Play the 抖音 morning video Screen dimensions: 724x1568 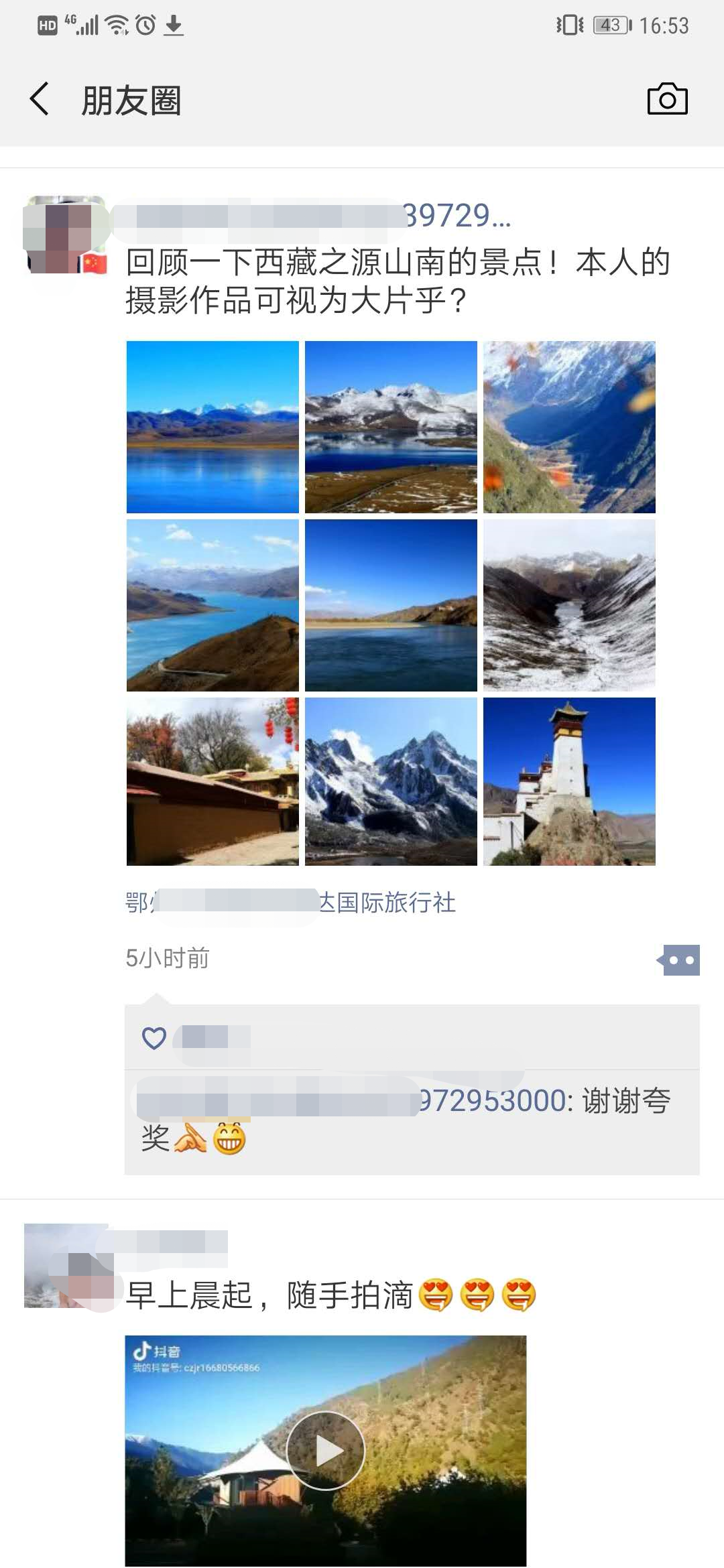click(x=326, y=1451)
